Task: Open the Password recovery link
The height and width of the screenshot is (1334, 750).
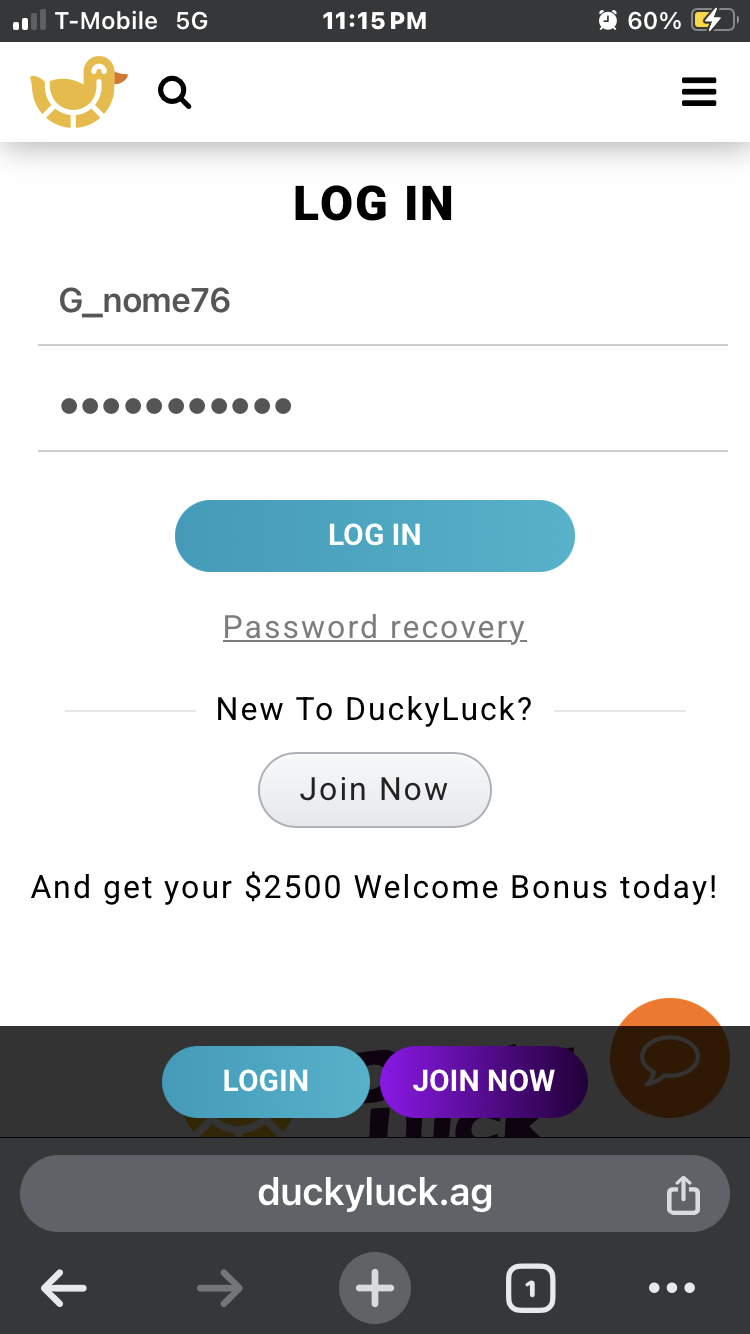Action: [x=375, y=627]
